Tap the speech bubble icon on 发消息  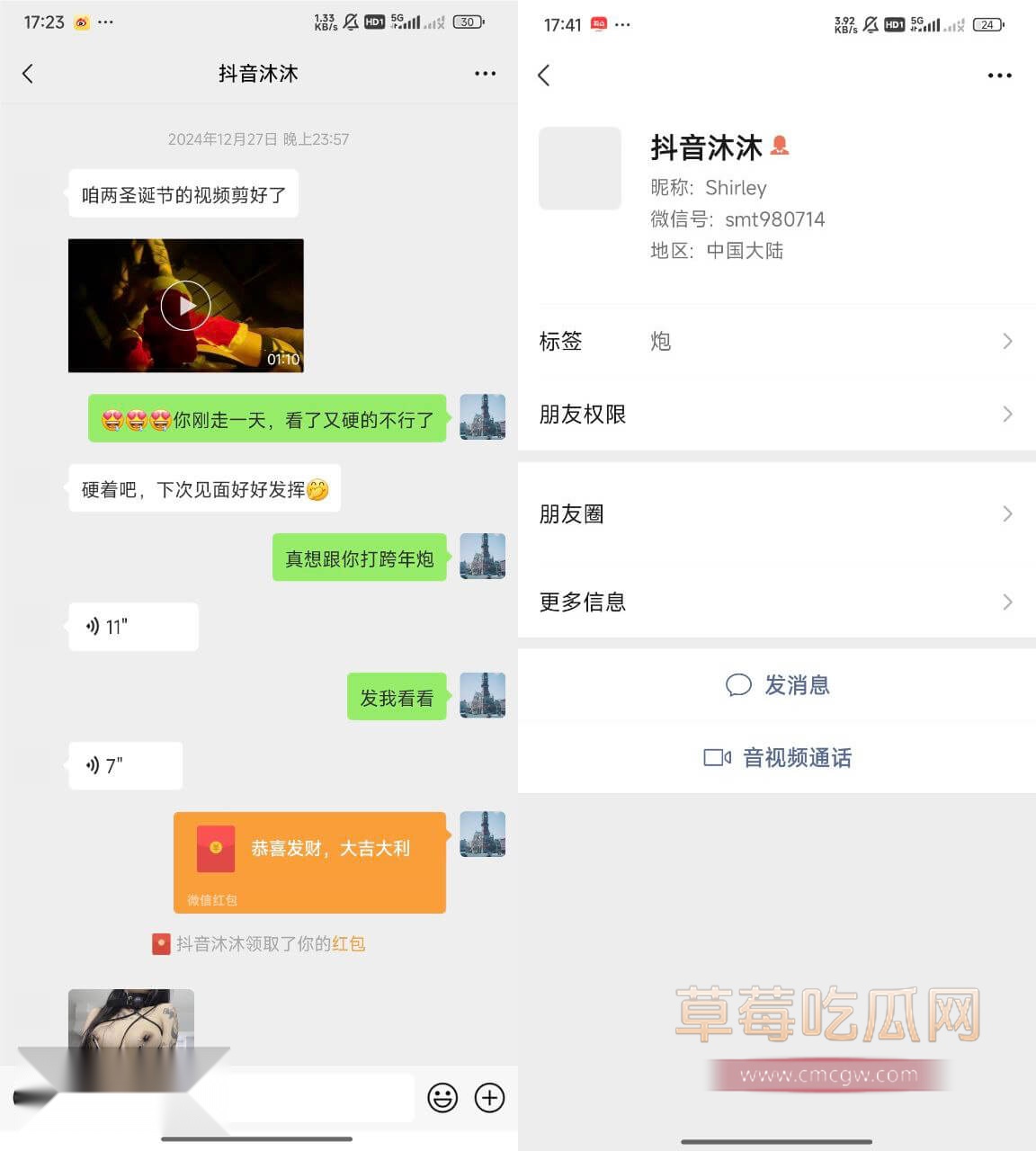[738, 685]
